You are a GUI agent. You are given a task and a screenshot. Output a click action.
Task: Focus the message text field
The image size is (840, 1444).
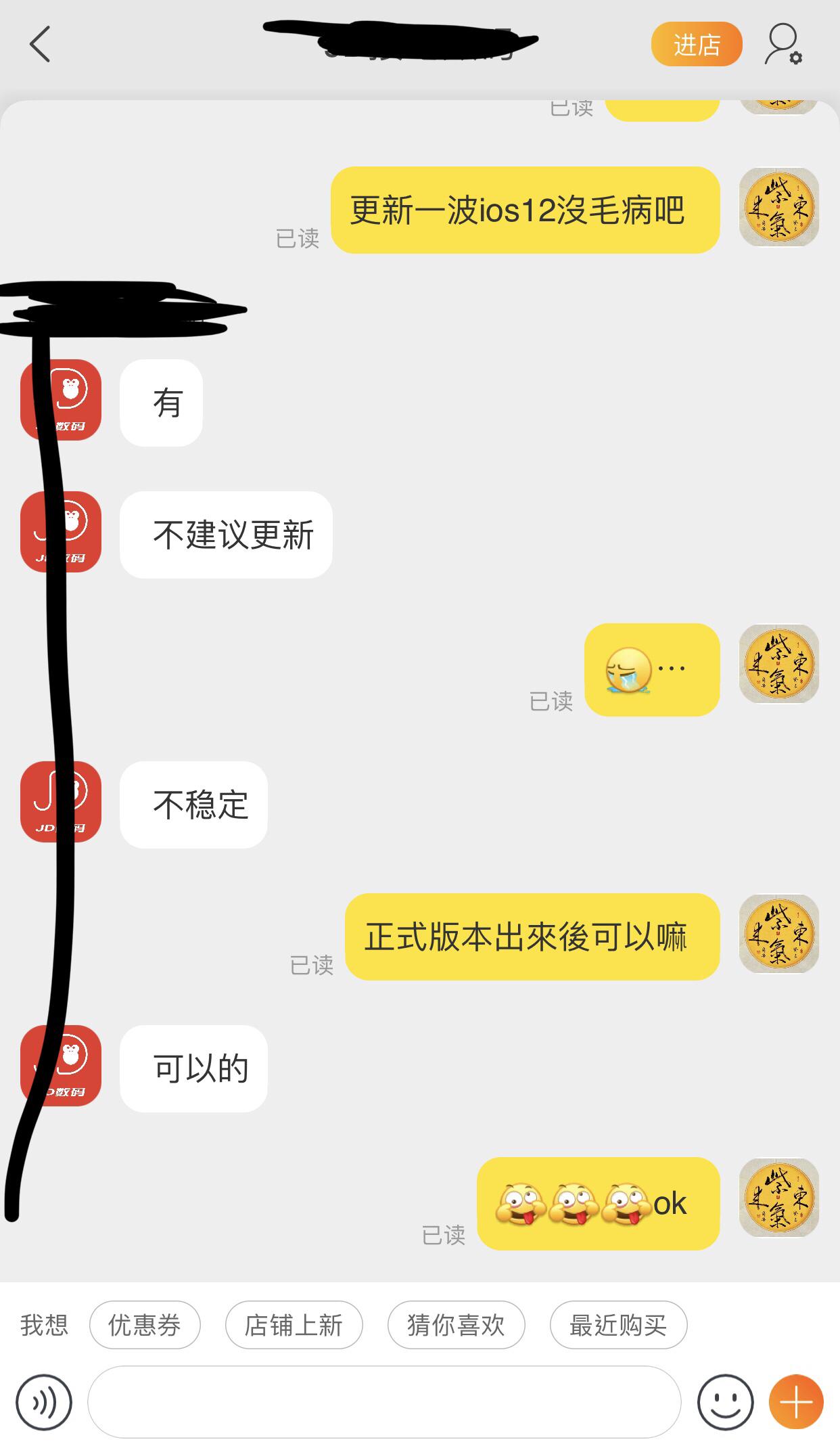(x=383, y=1402)
